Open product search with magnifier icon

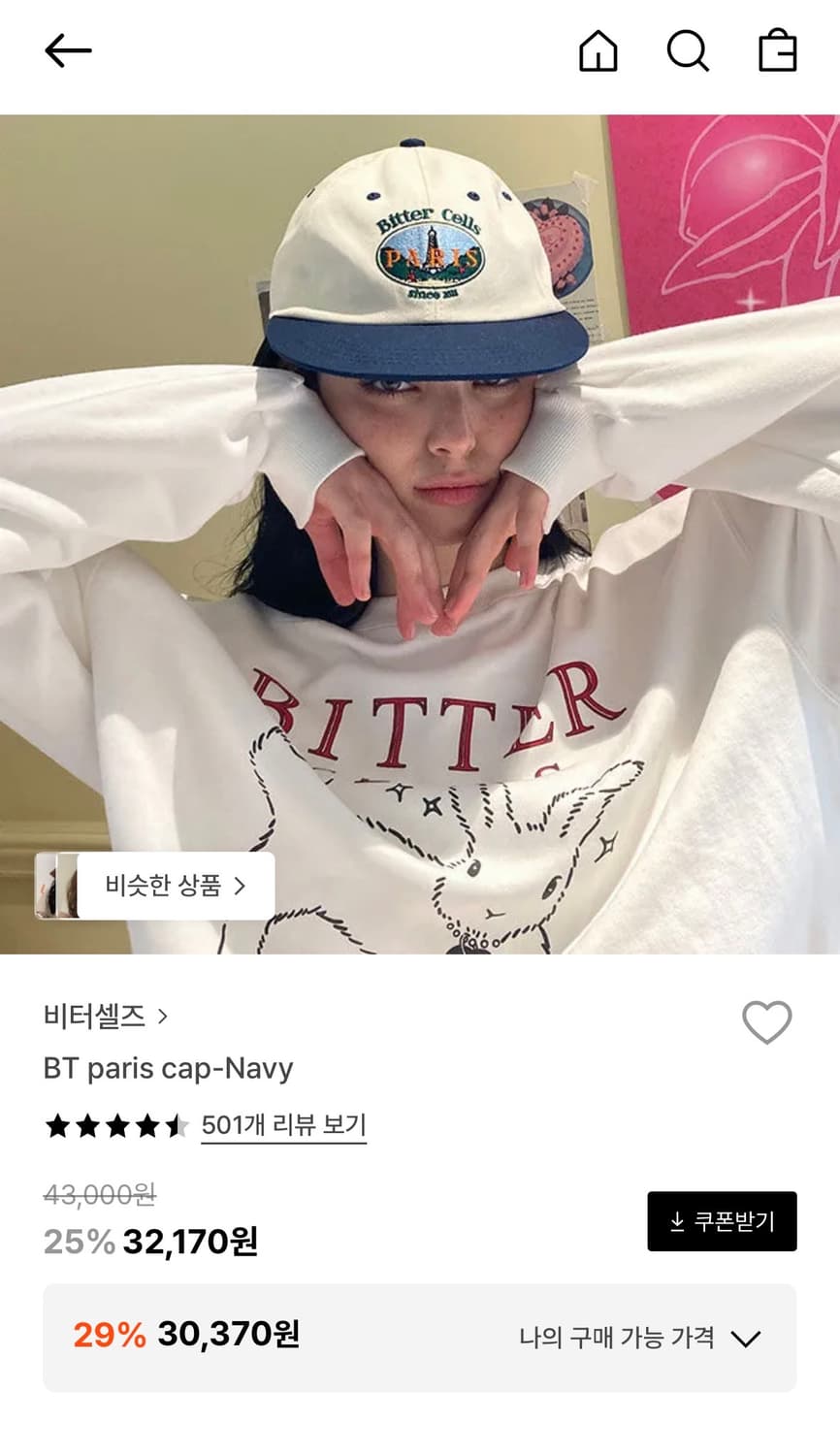(688, 53)
